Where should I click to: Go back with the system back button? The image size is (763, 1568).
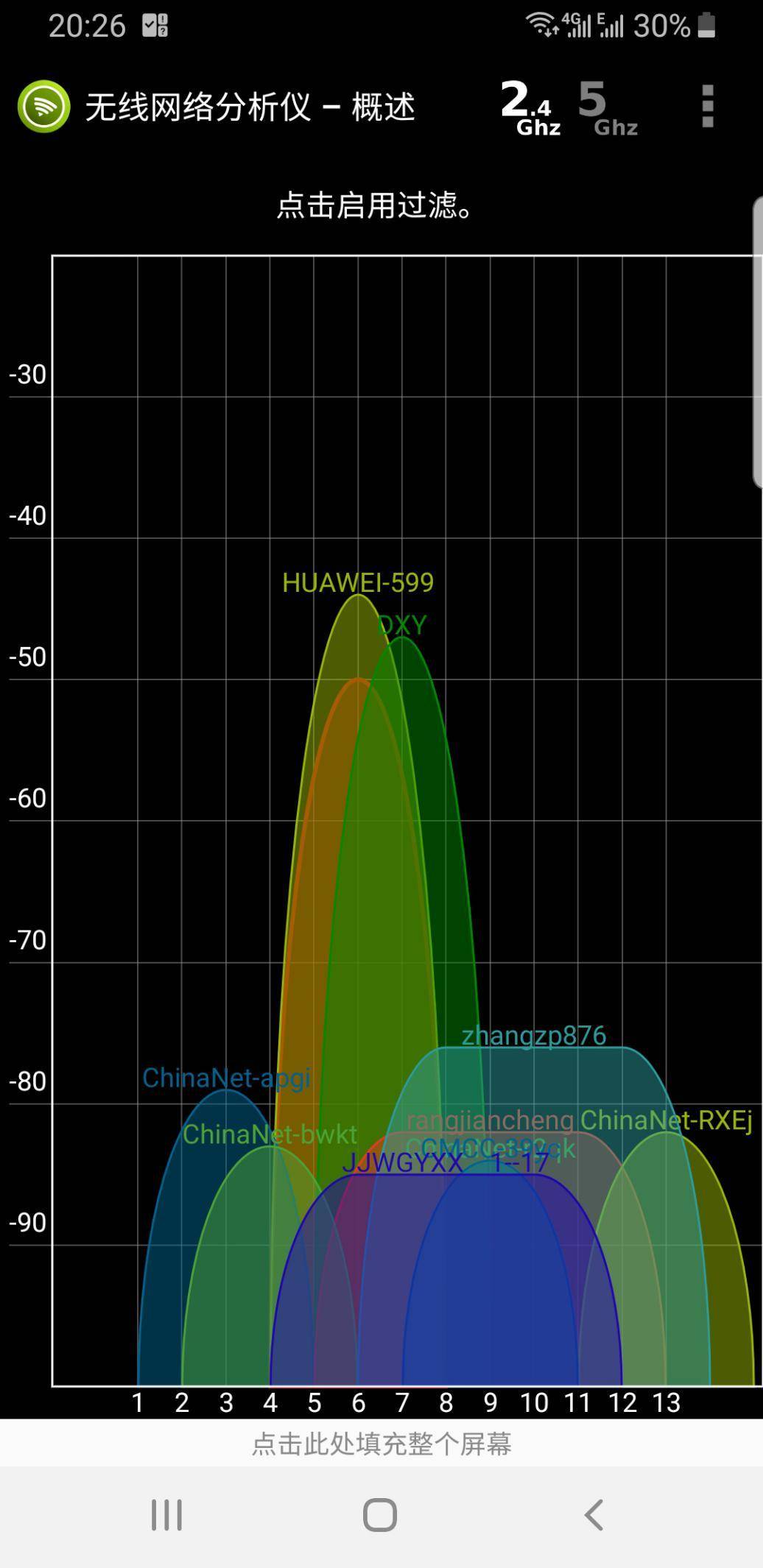coord(594,1515)
